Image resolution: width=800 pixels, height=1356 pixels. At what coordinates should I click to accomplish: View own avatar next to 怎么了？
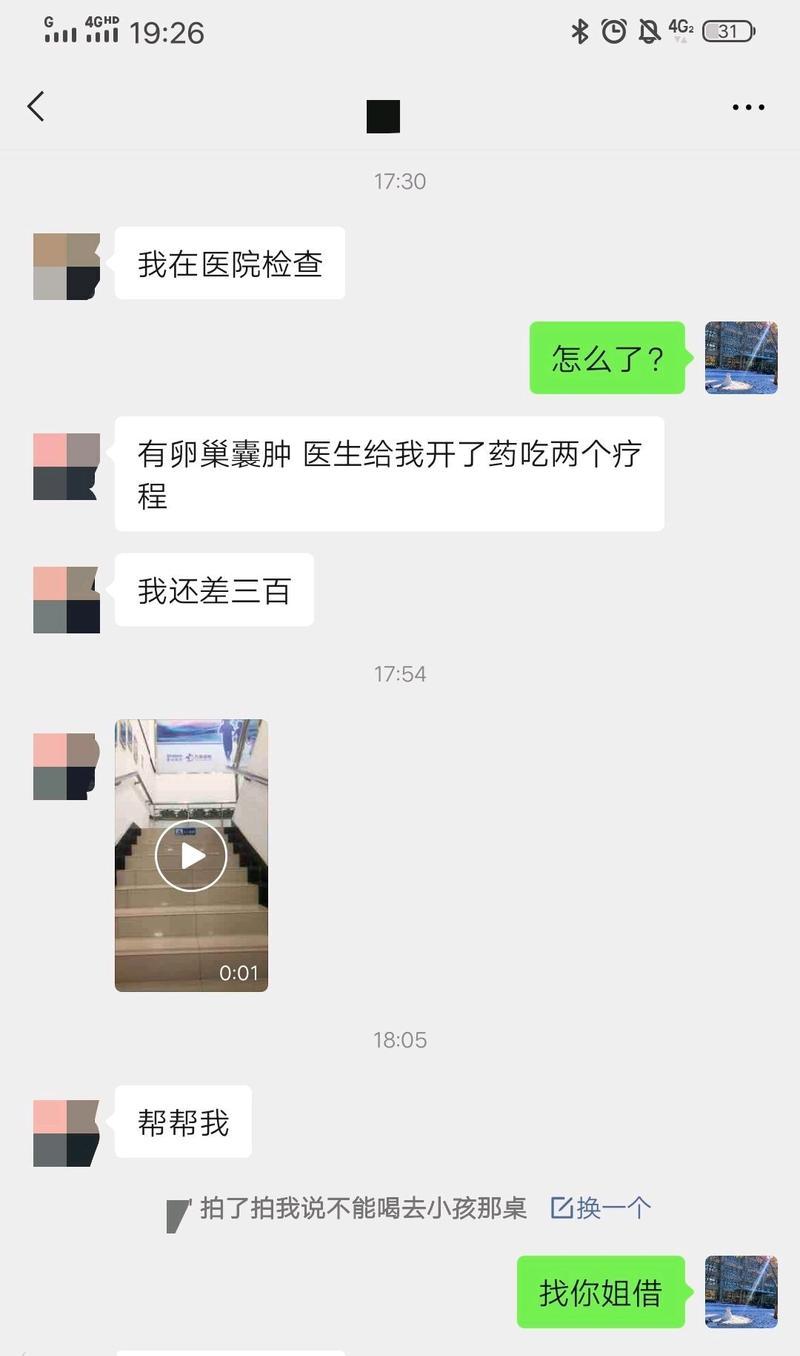coord(741,358)
